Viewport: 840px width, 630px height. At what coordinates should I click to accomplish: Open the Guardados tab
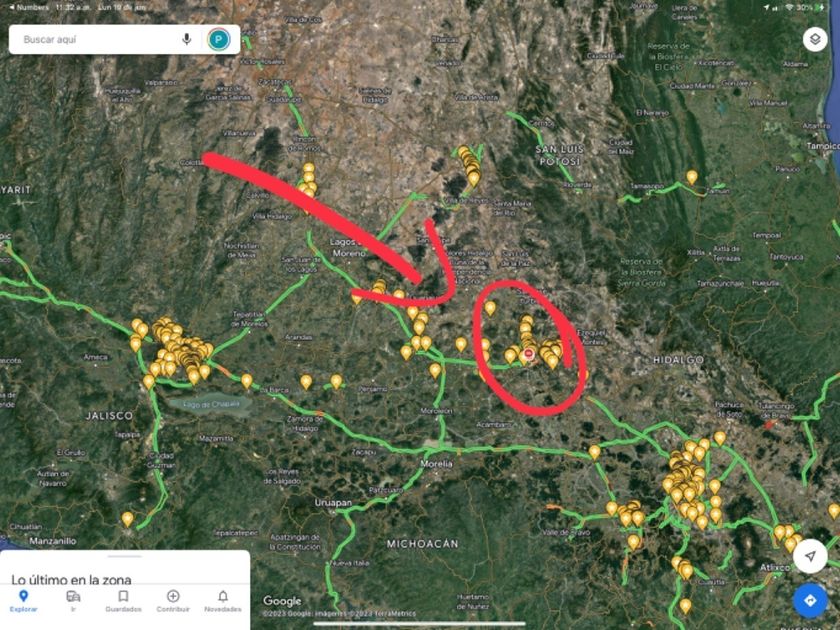point(123,600)
